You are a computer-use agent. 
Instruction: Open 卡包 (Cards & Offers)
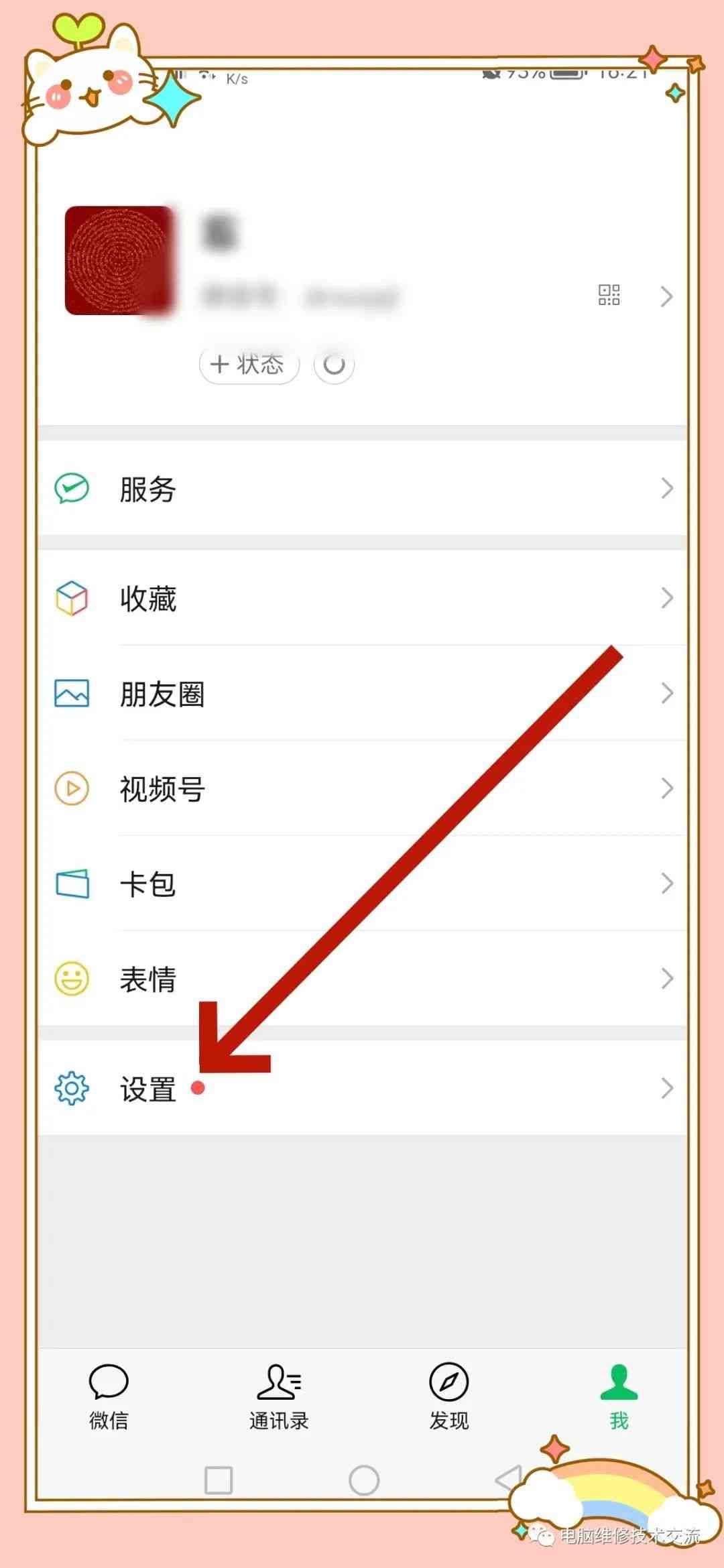362,884
